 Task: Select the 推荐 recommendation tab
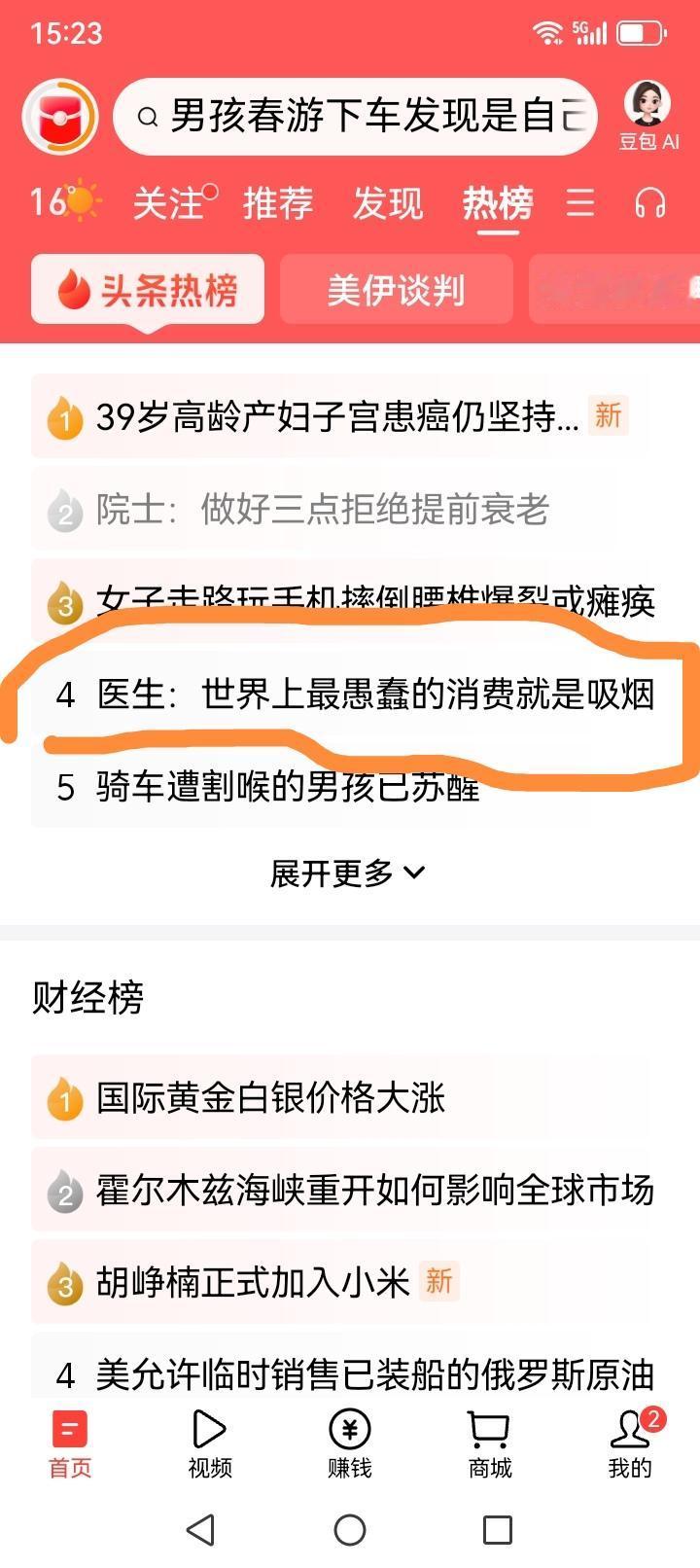(x=275, y=204)
